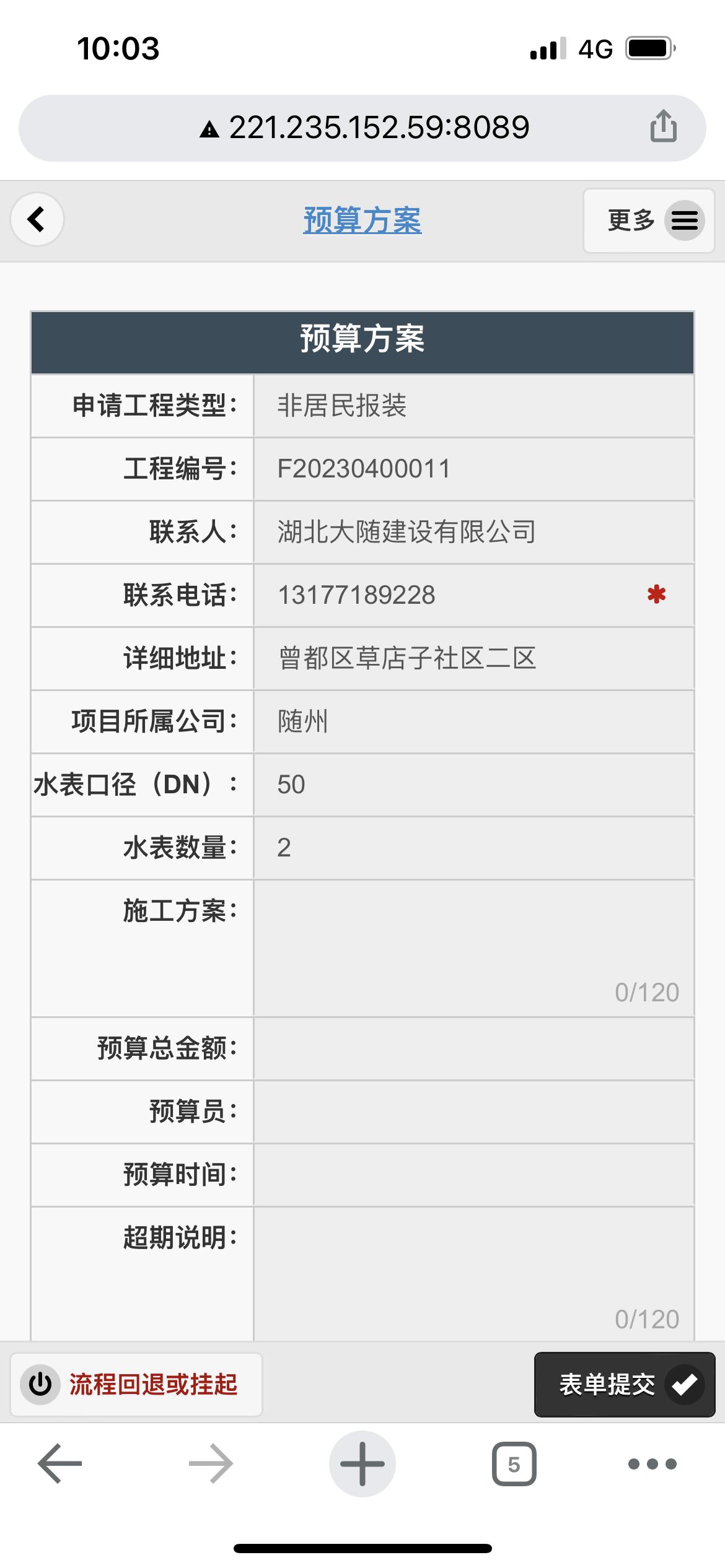The height and width of the screenshot is (1568, 725).
Task: View the 5 open tabs
Action: click(x=514, y=1464)
